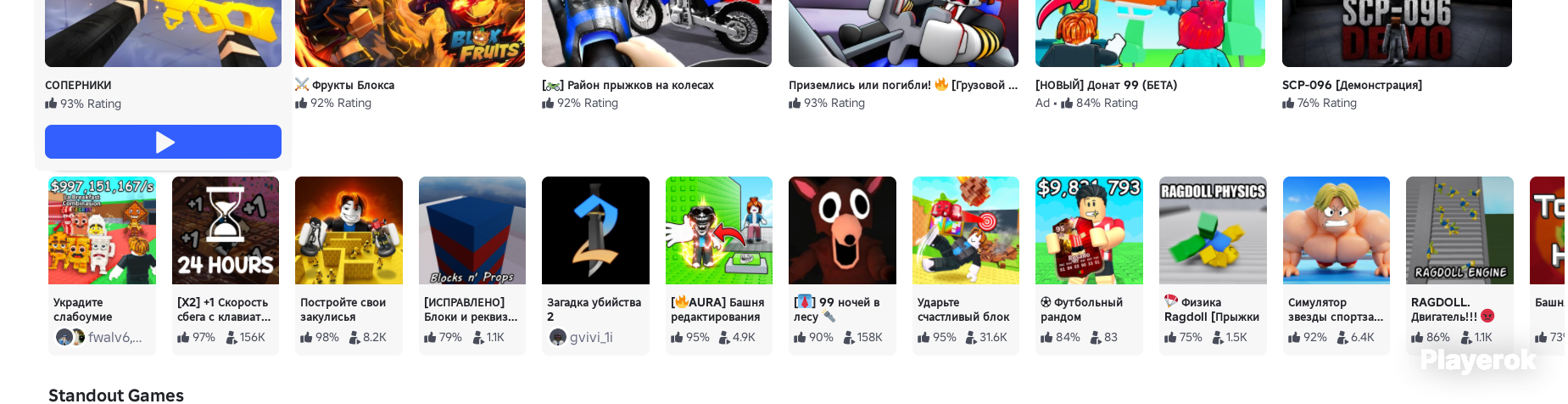1568x404 pixels.
Task: Open Физика Ragdoll [Прыжки] game tile
Action: pos(1213,265)
